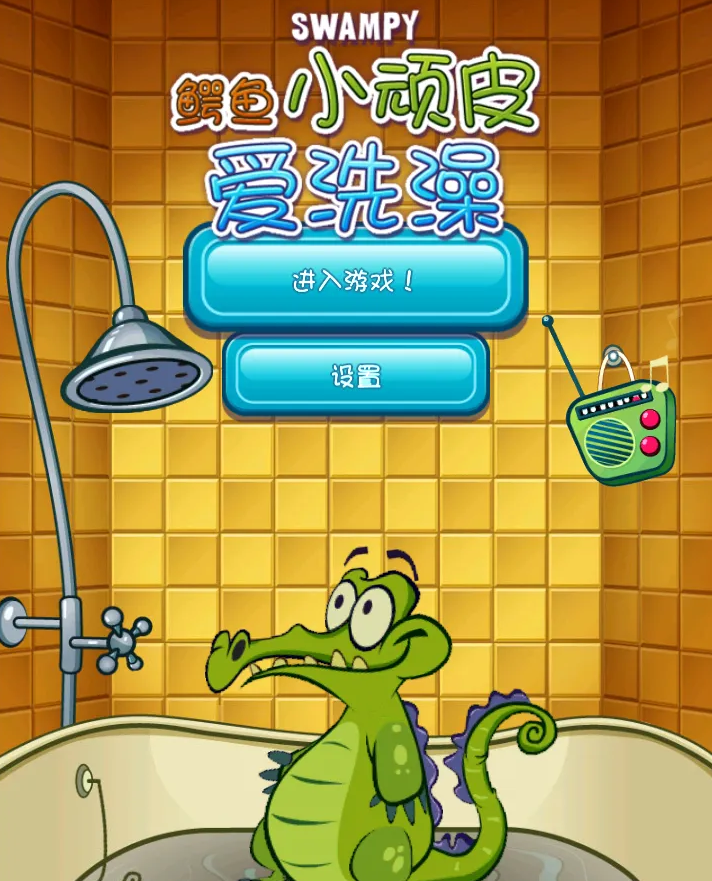Tap the 进入游戏 button to start
This screenshot has width=712, height=881.
click(355, 280)
